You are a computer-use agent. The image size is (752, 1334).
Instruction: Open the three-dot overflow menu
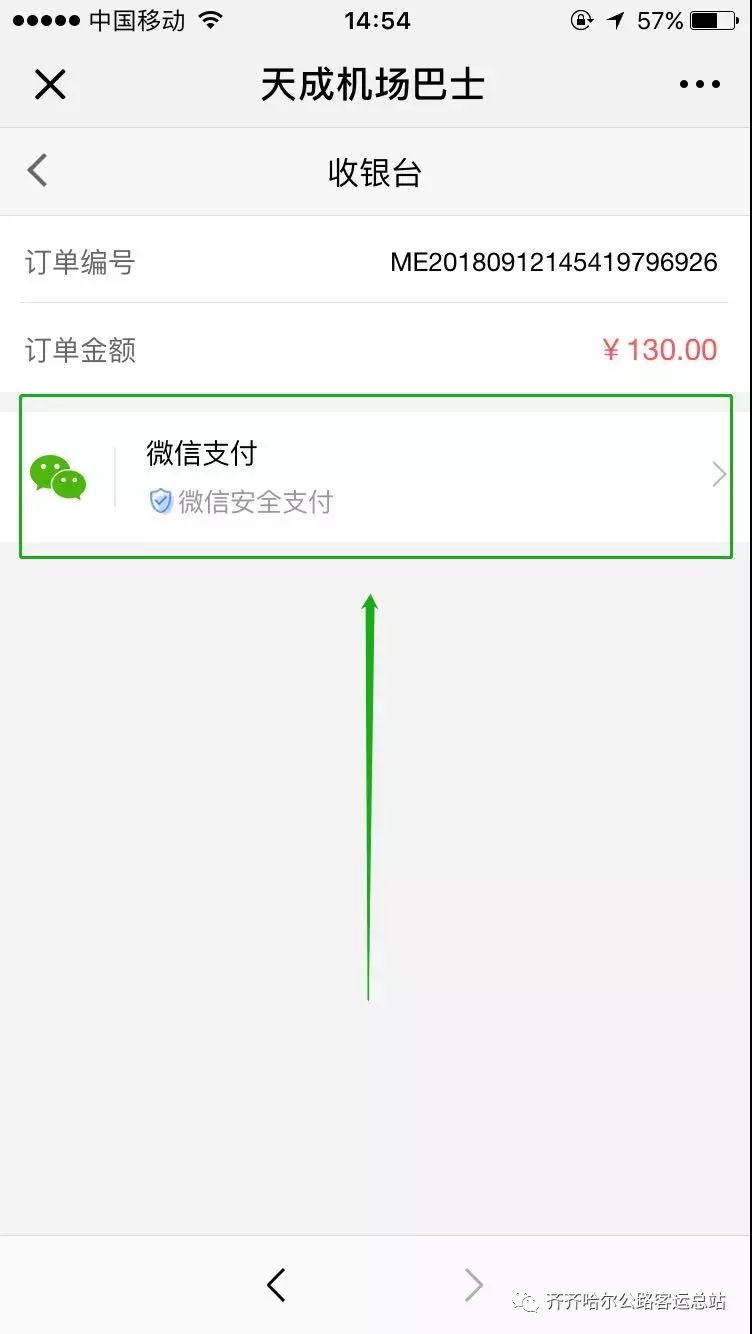point(699,85)
